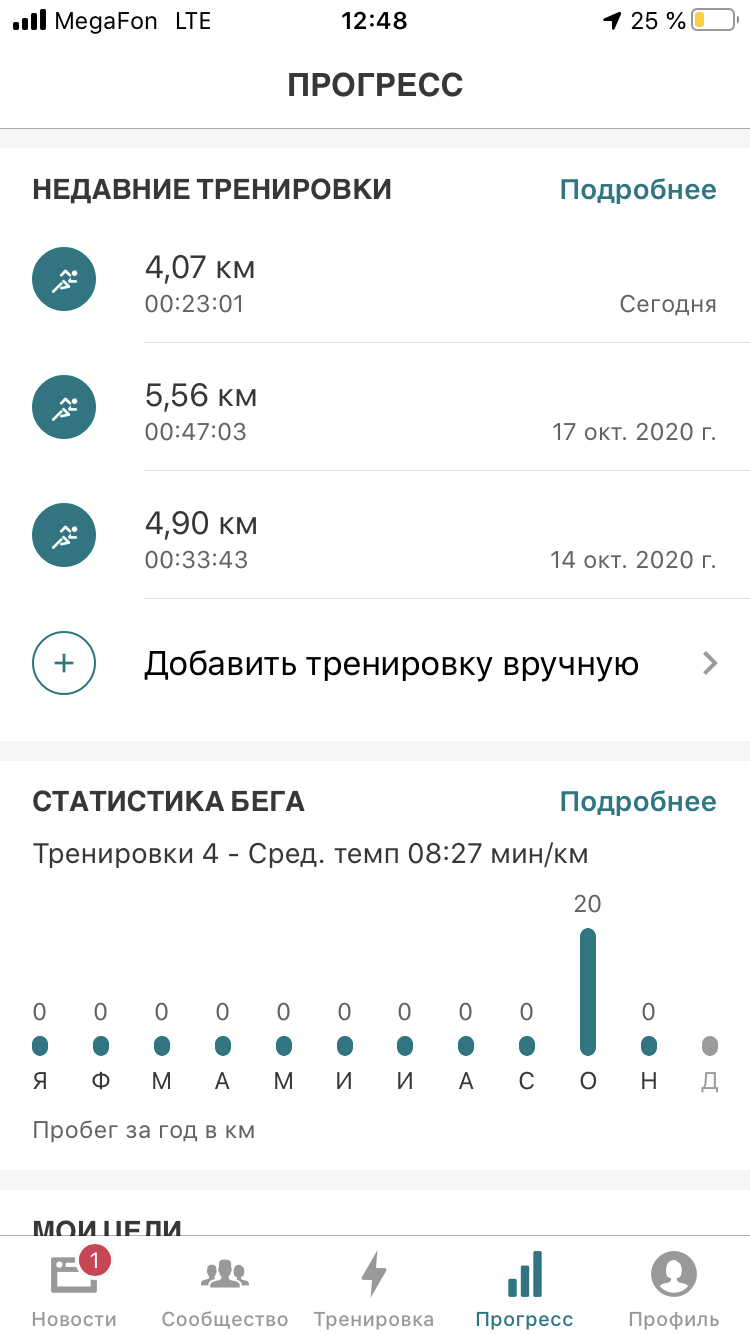Open details for Статистика бега
Image resolution: width=750 pixels, height=1334 pixels.
pos(637,802)
